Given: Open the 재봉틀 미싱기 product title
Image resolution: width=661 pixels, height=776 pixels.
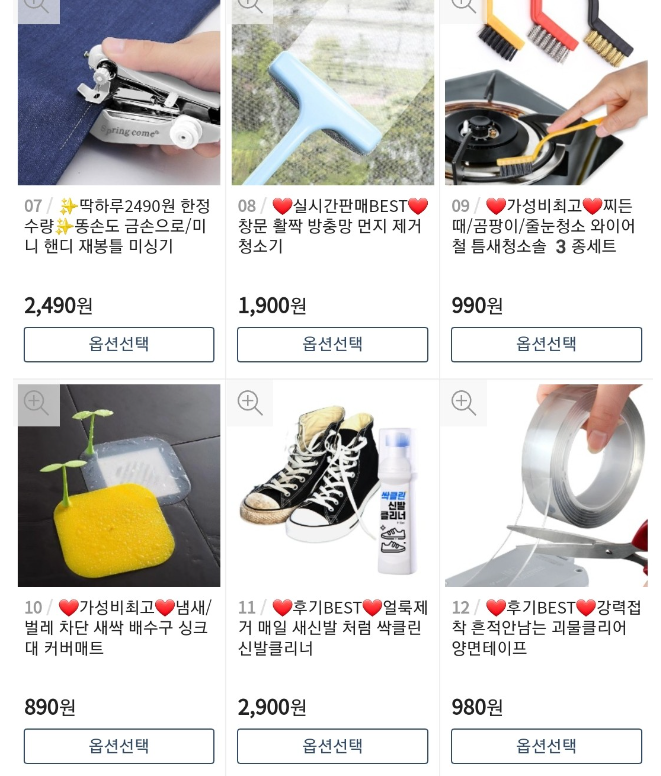Looking at the screenshot, I should 117,226.
